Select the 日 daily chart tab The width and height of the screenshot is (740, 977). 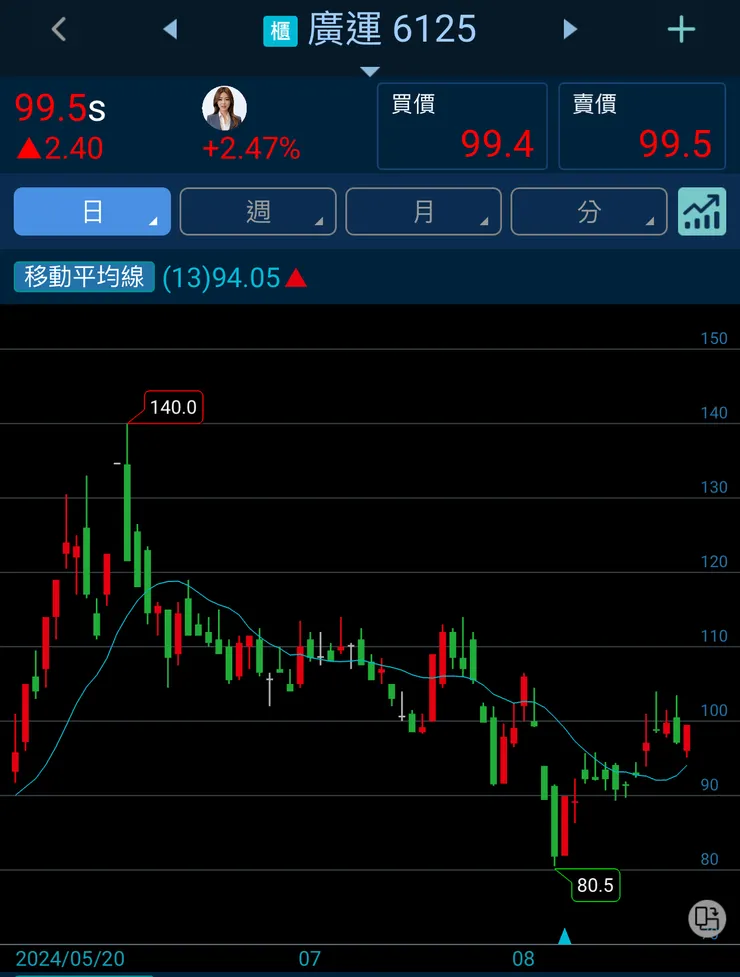pyautogui.click(x=92, y=212)
